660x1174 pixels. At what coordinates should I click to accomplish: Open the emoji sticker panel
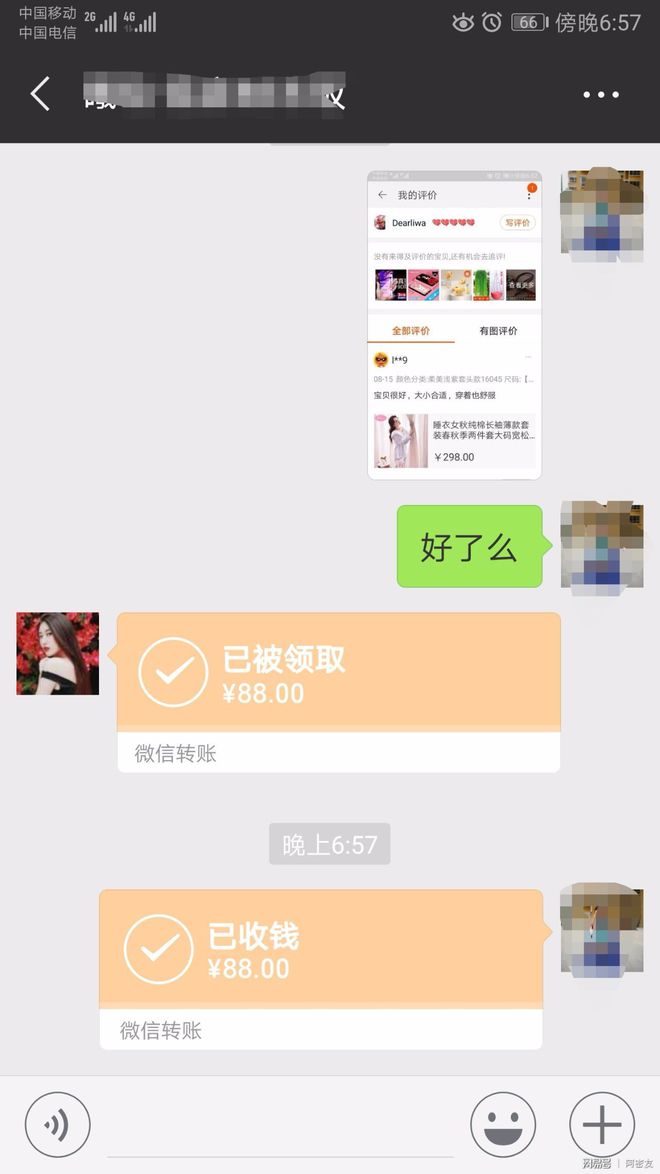[x=510, y=1124]
